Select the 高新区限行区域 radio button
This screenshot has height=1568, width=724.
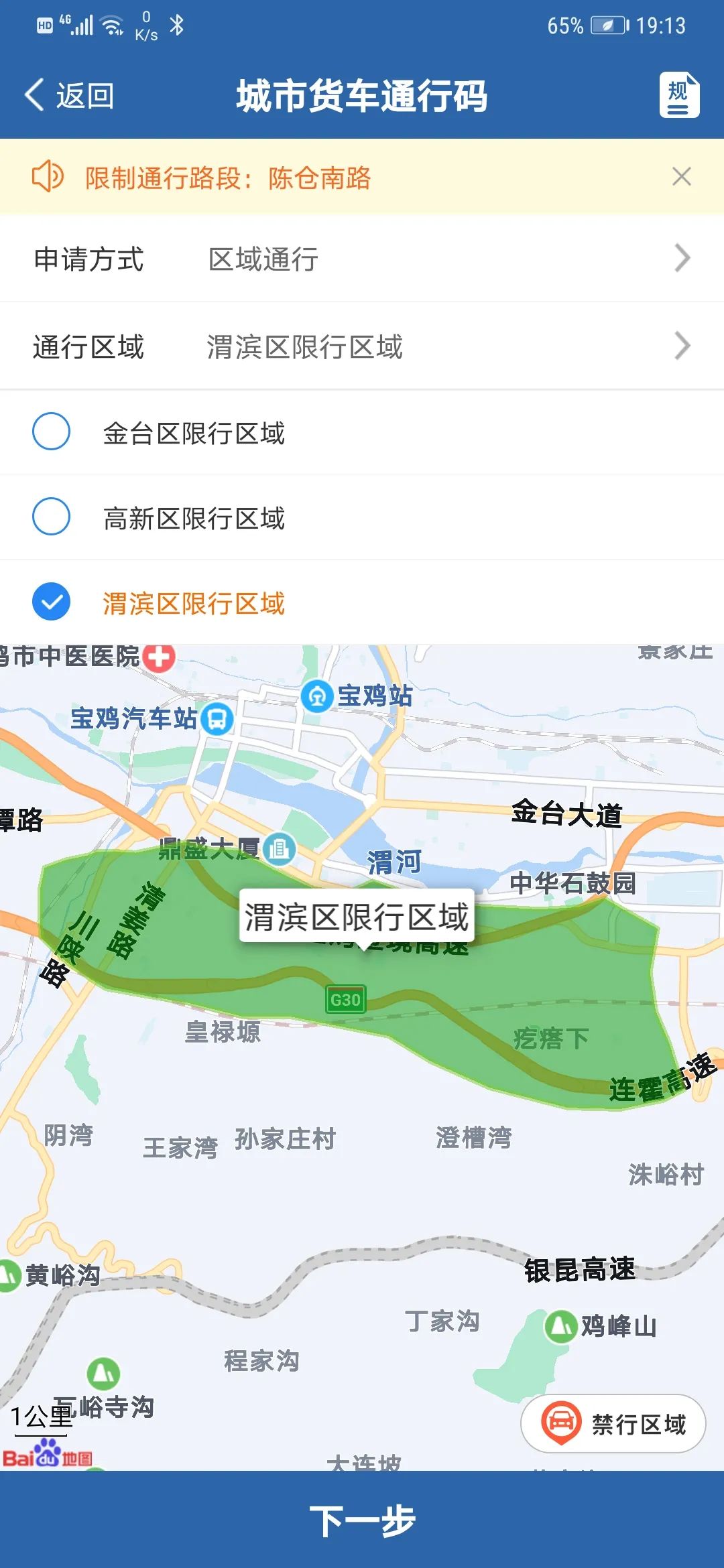point(50,518)
